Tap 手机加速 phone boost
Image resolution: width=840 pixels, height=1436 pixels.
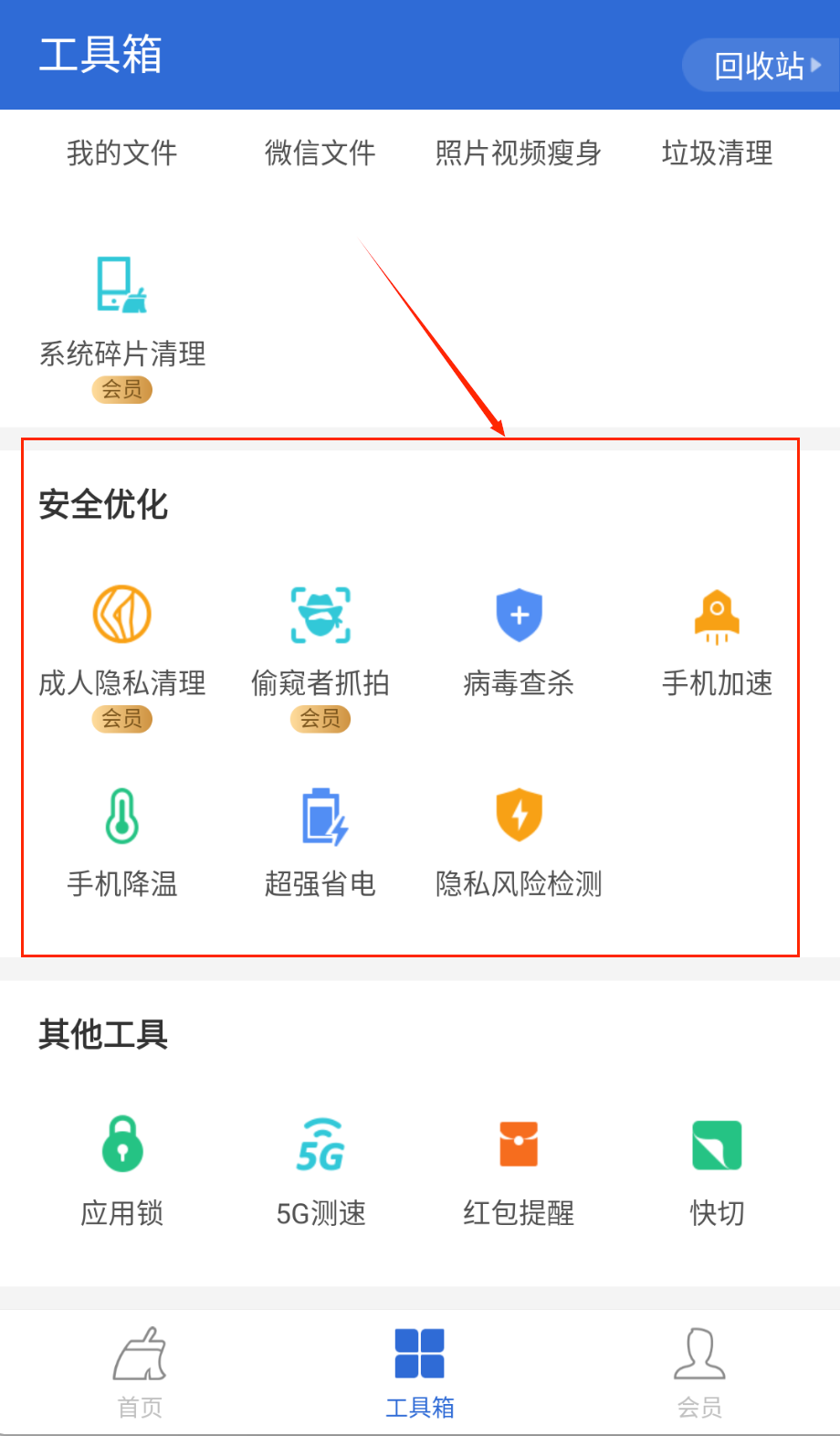point(718,639)
